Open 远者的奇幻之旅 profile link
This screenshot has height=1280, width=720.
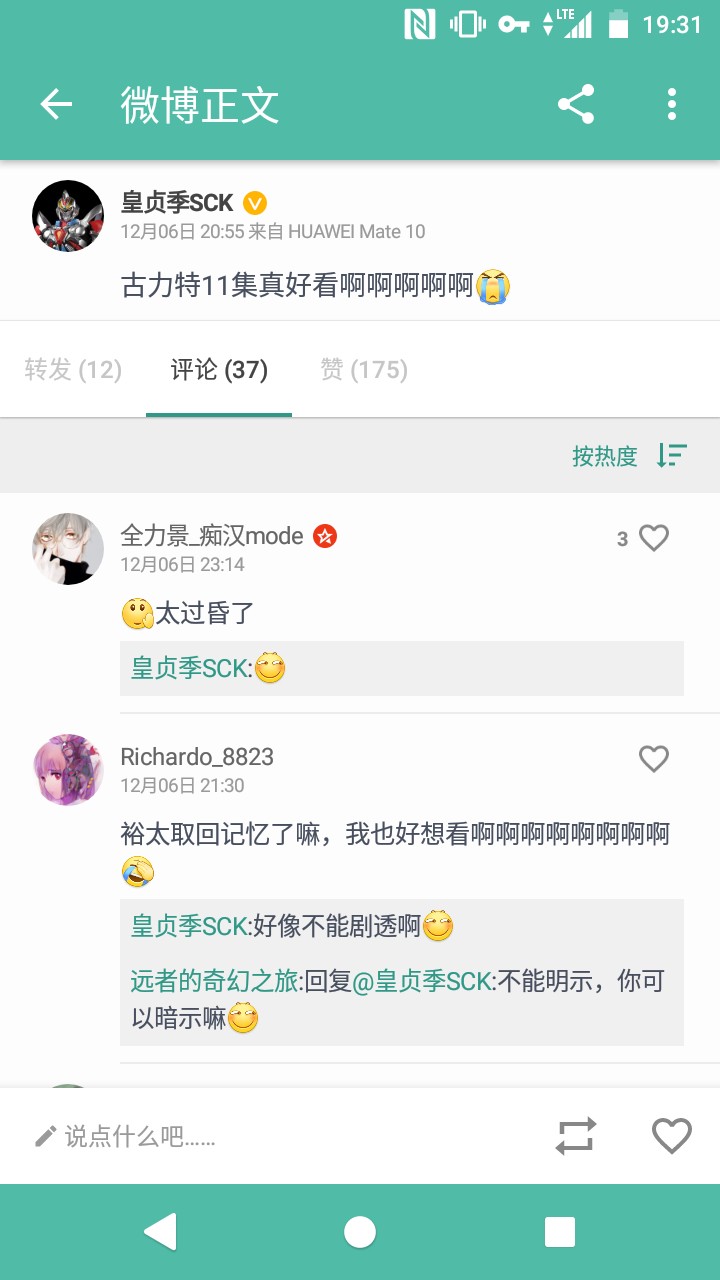pos(215,981)
